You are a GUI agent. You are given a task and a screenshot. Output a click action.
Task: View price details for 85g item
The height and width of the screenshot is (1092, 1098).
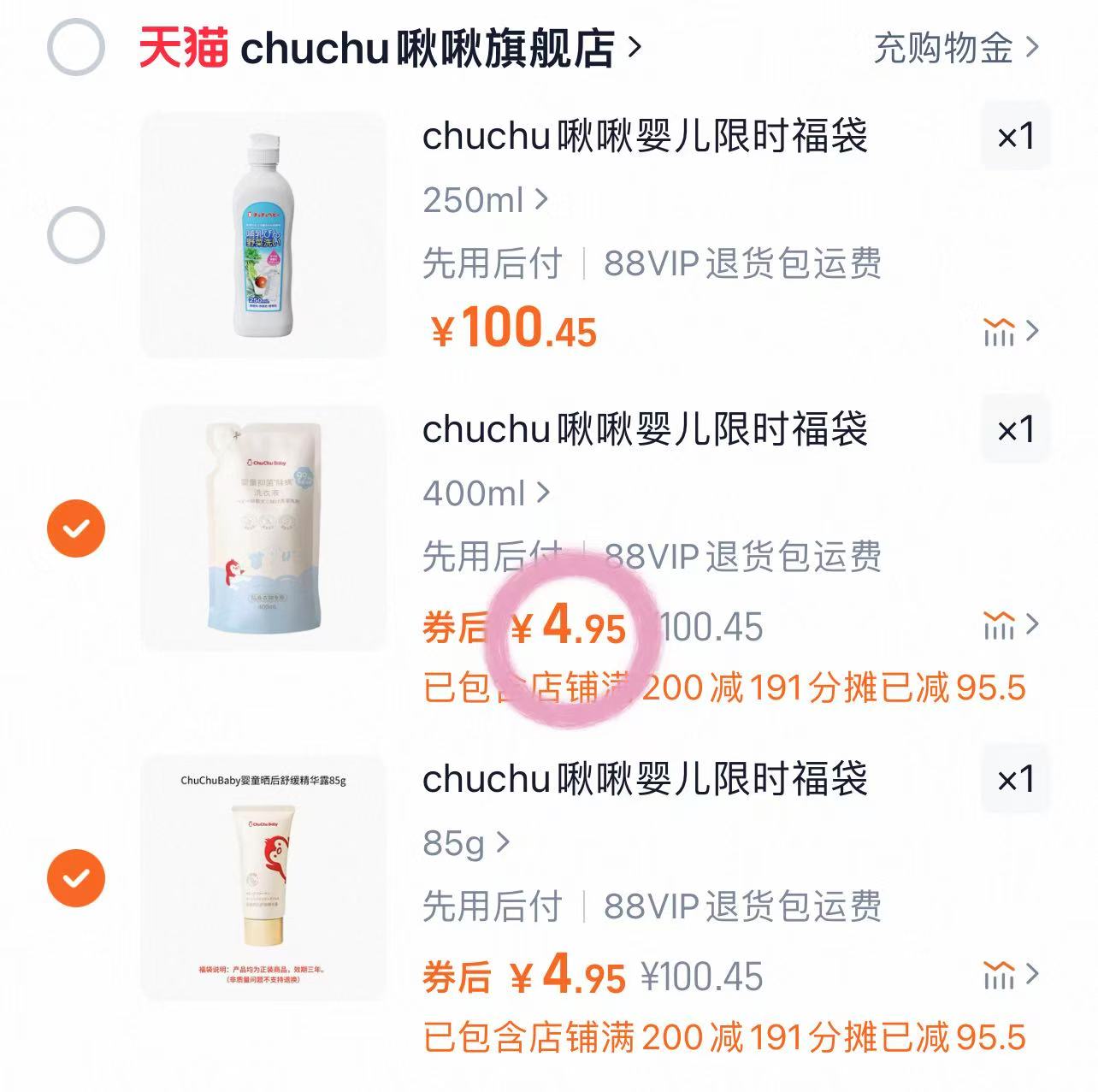click(x=1011, y=974)
